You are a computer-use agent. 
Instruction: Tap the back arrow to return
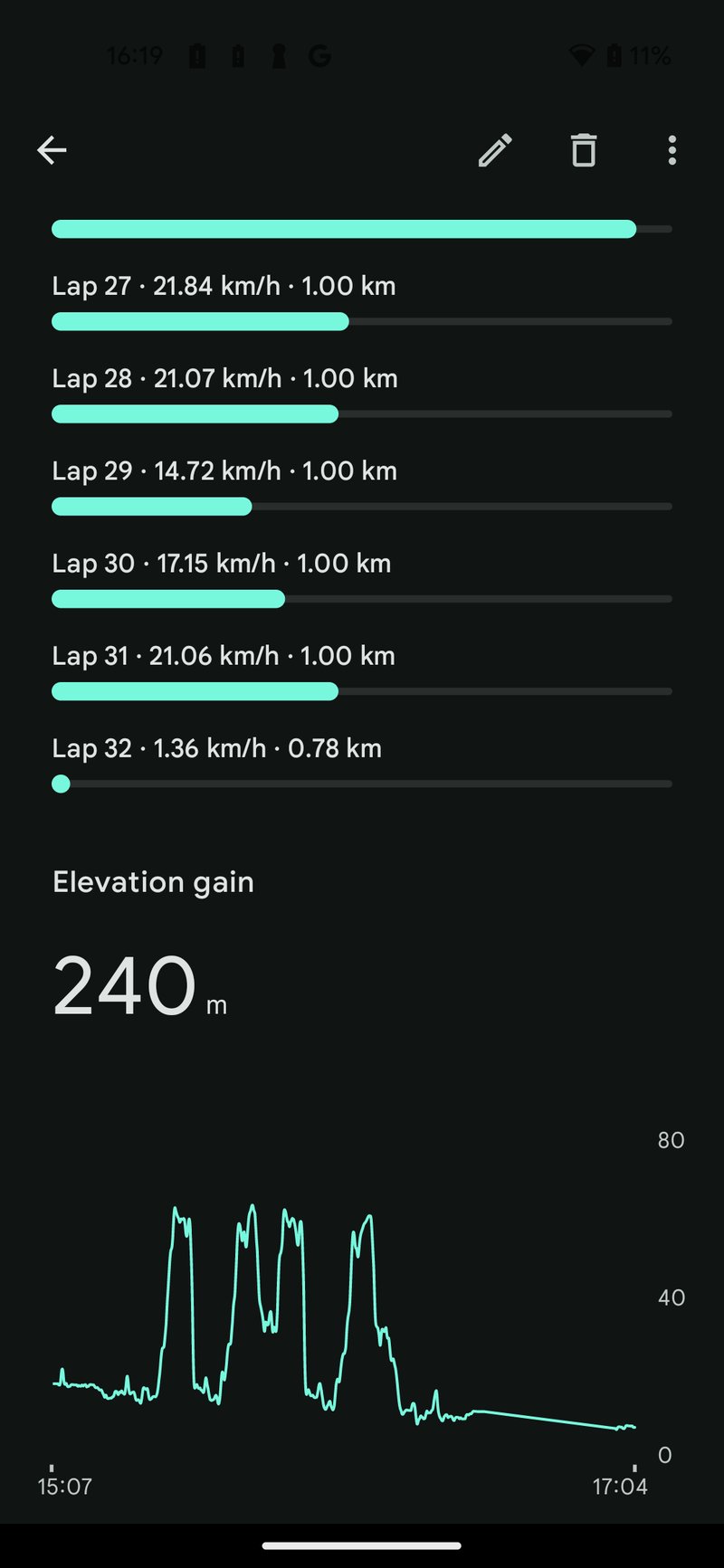click(x=52, y=150)
